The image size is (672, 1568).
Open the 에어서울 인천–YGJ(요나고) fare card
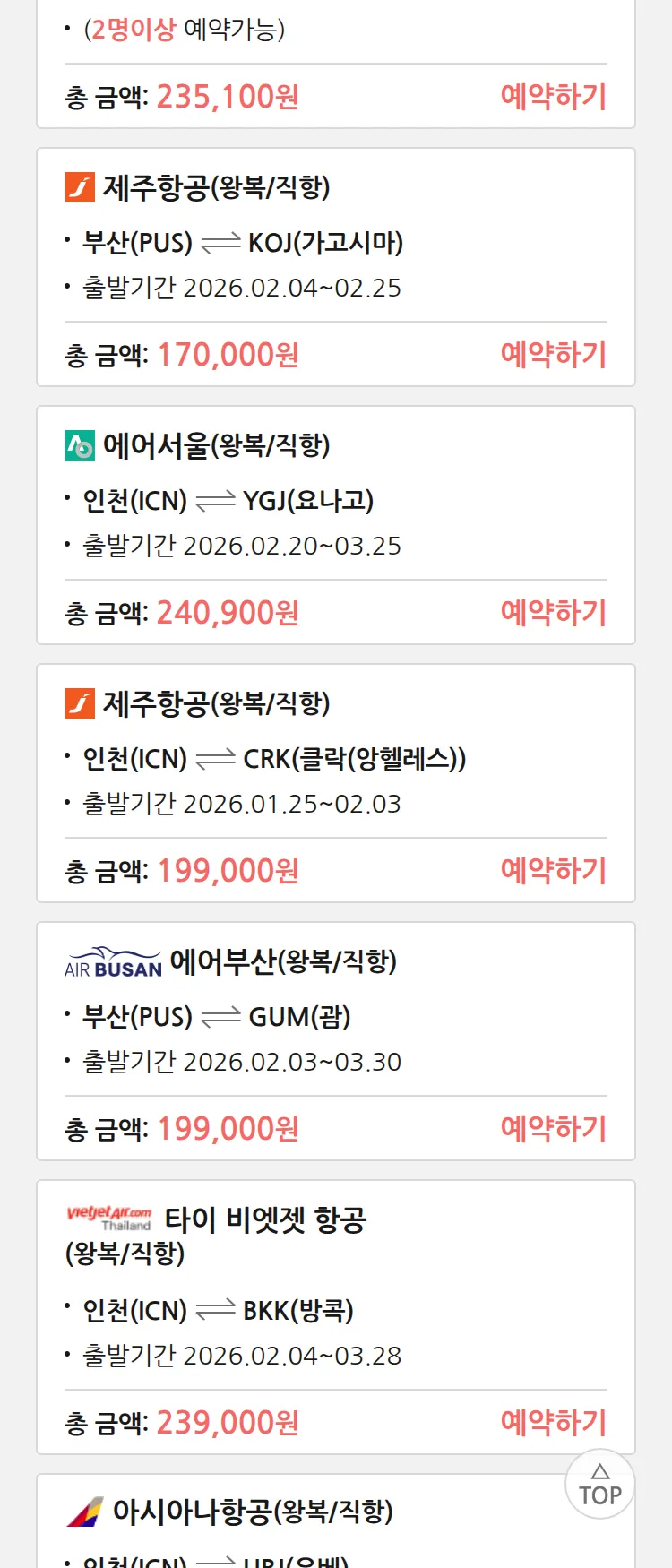pos(335,500)
